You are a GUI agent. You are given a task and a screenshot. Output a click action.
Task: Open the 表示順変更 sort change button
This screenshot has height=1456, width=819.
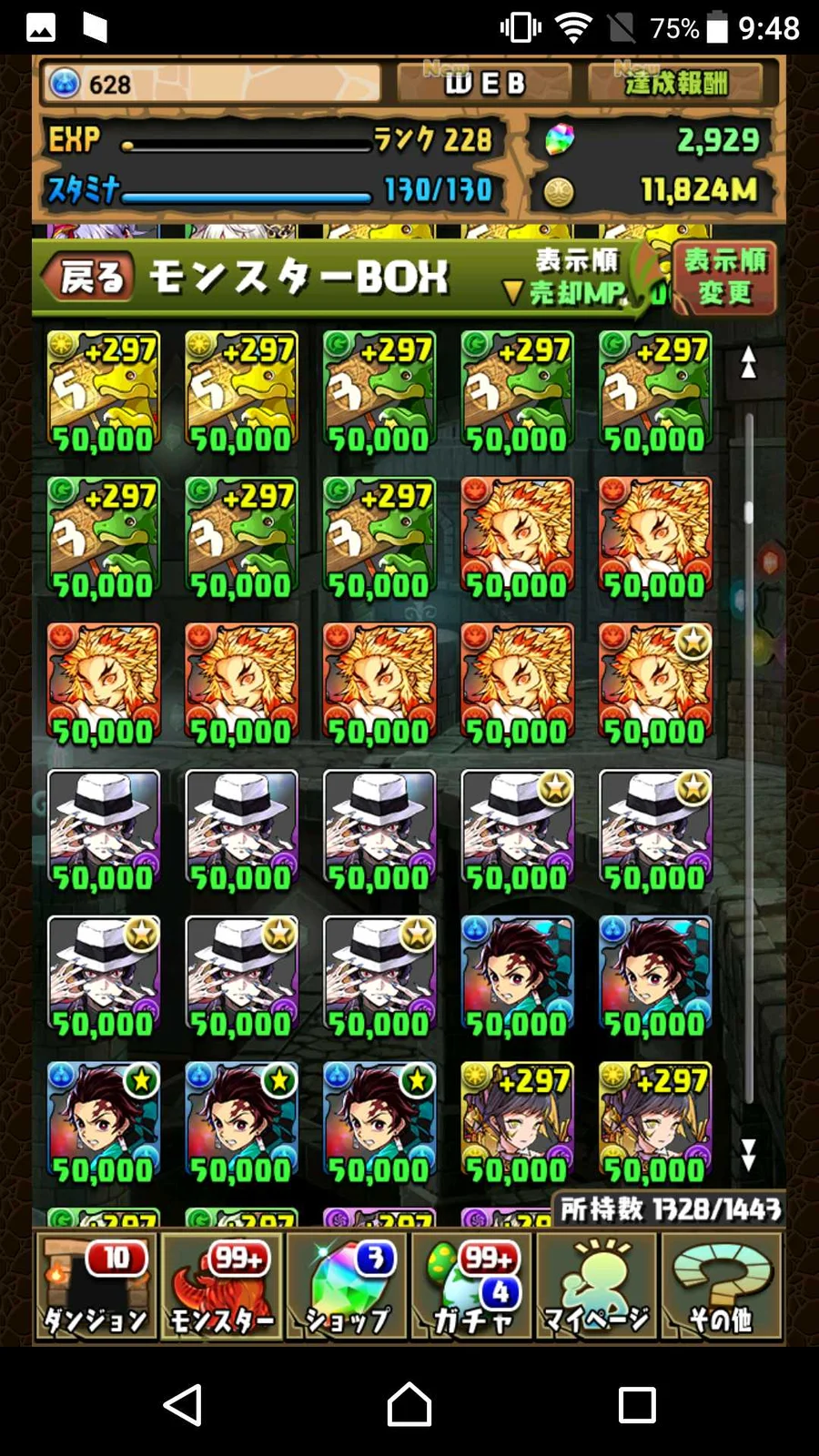pyautogui.click(x=724, y=277)
